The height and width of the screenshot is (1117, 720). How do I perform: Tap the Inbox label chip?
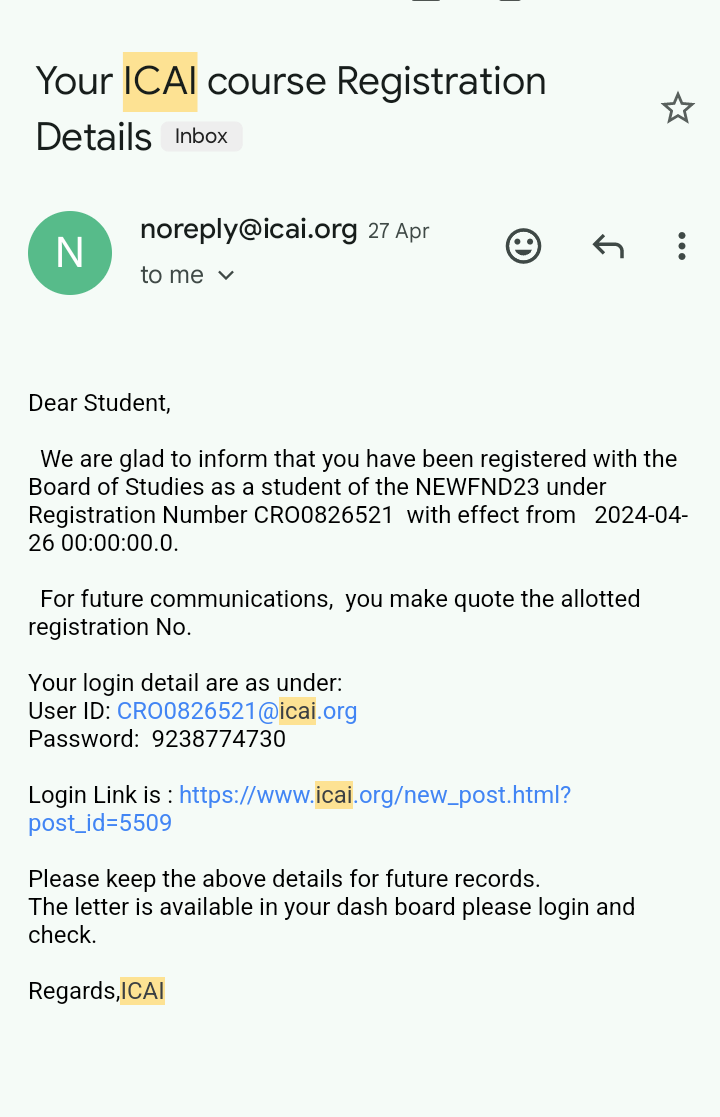point(201,136)
